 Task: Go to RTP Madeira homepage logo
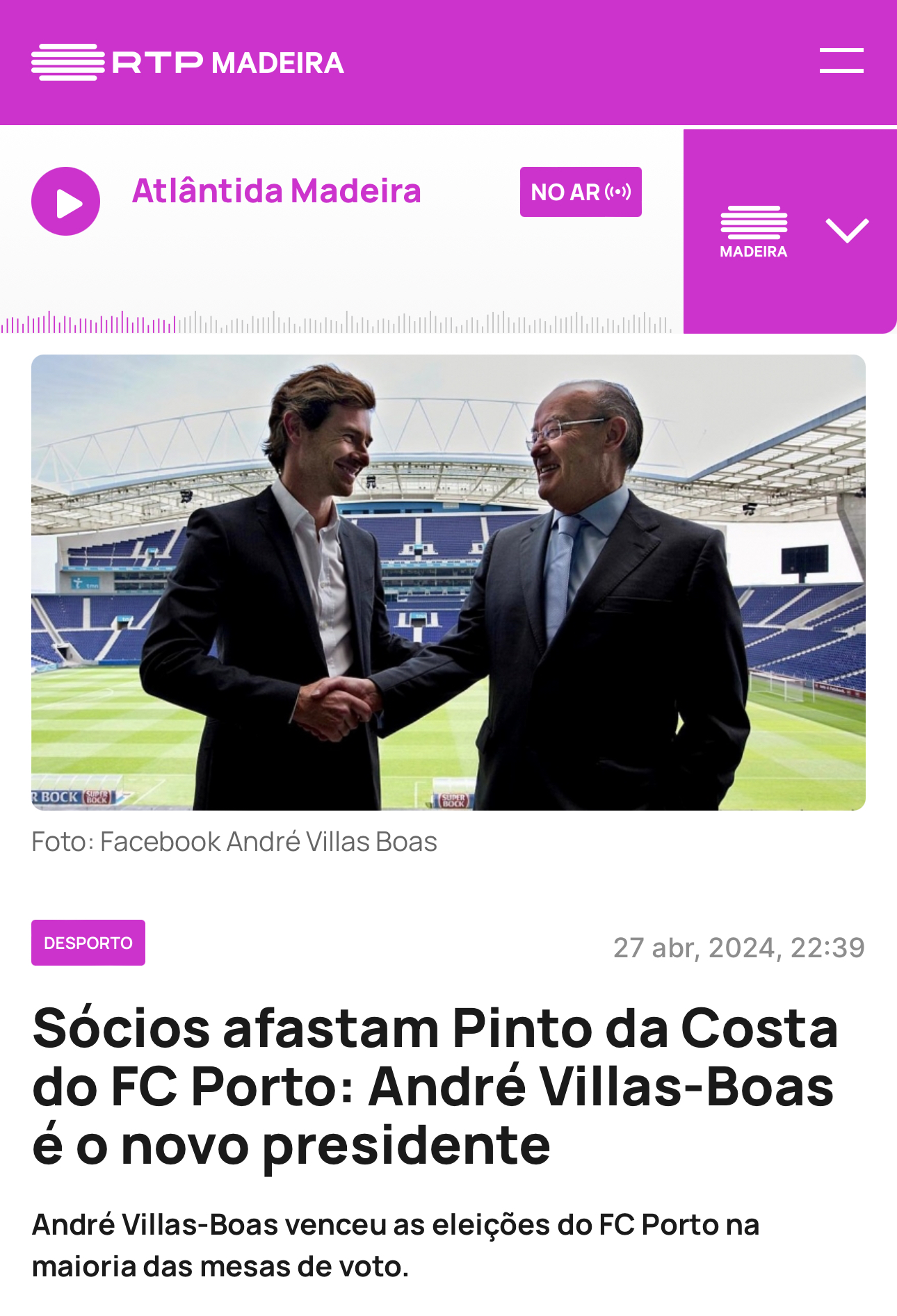pos(188,63)
